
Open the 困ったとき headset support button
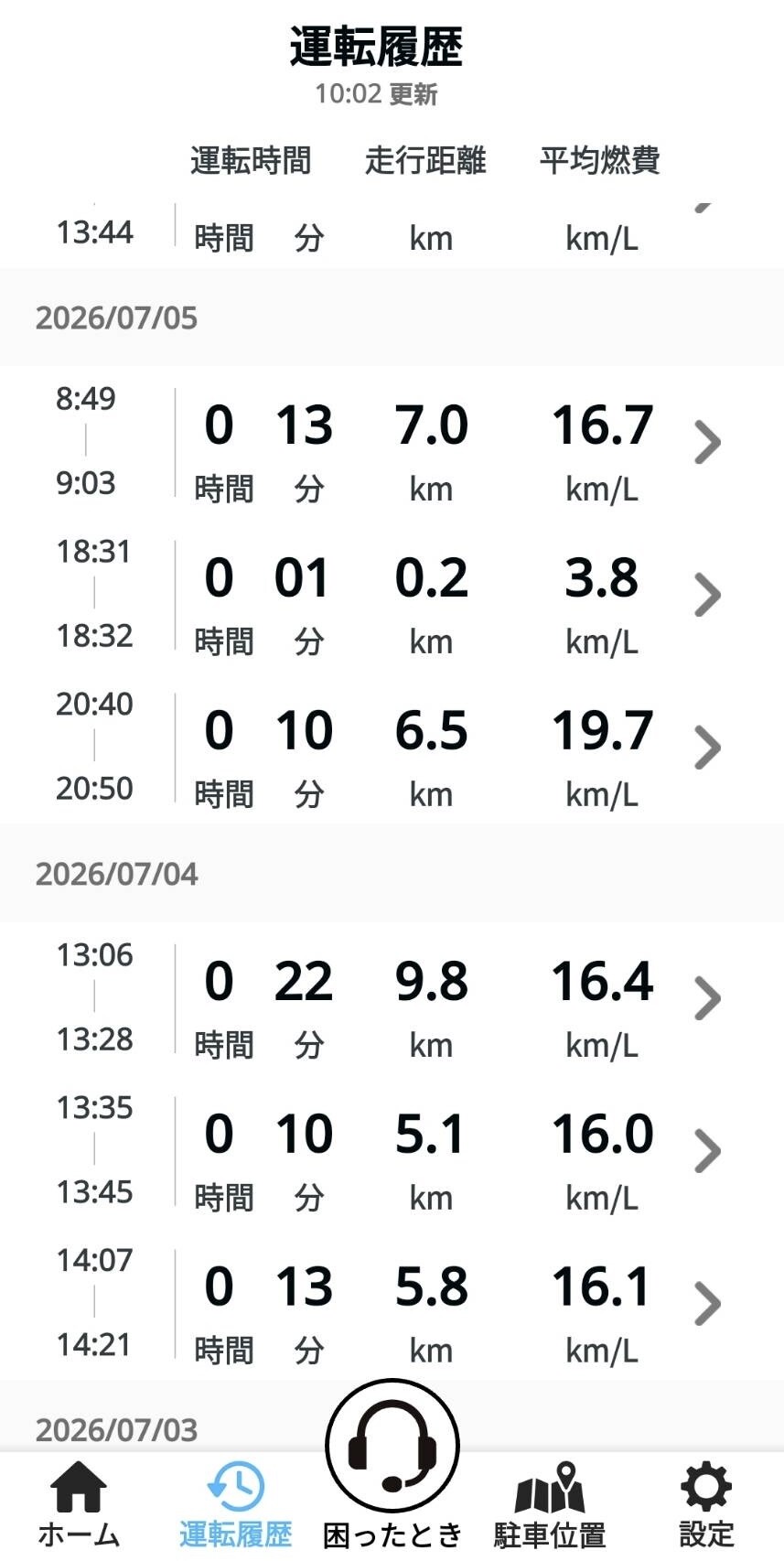click(392, 1464)
